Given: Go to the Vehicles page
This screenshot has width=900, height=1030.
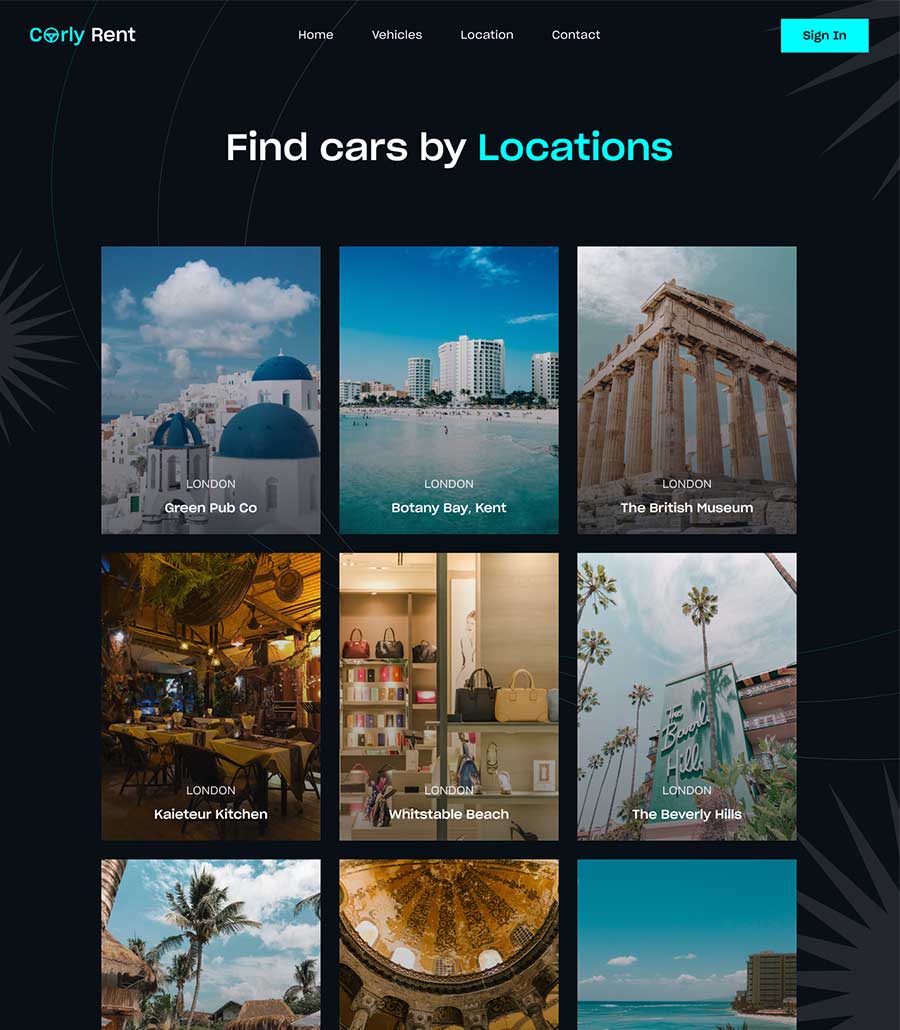Looking at the screenshot, I should tap(397, 35).
